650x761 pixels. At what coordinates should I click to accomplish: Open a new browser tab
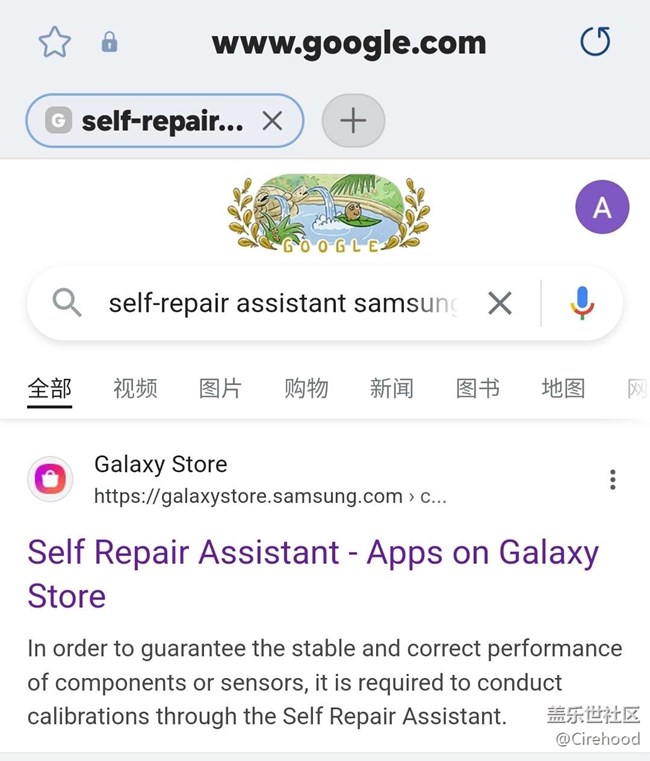coord(353,121)
